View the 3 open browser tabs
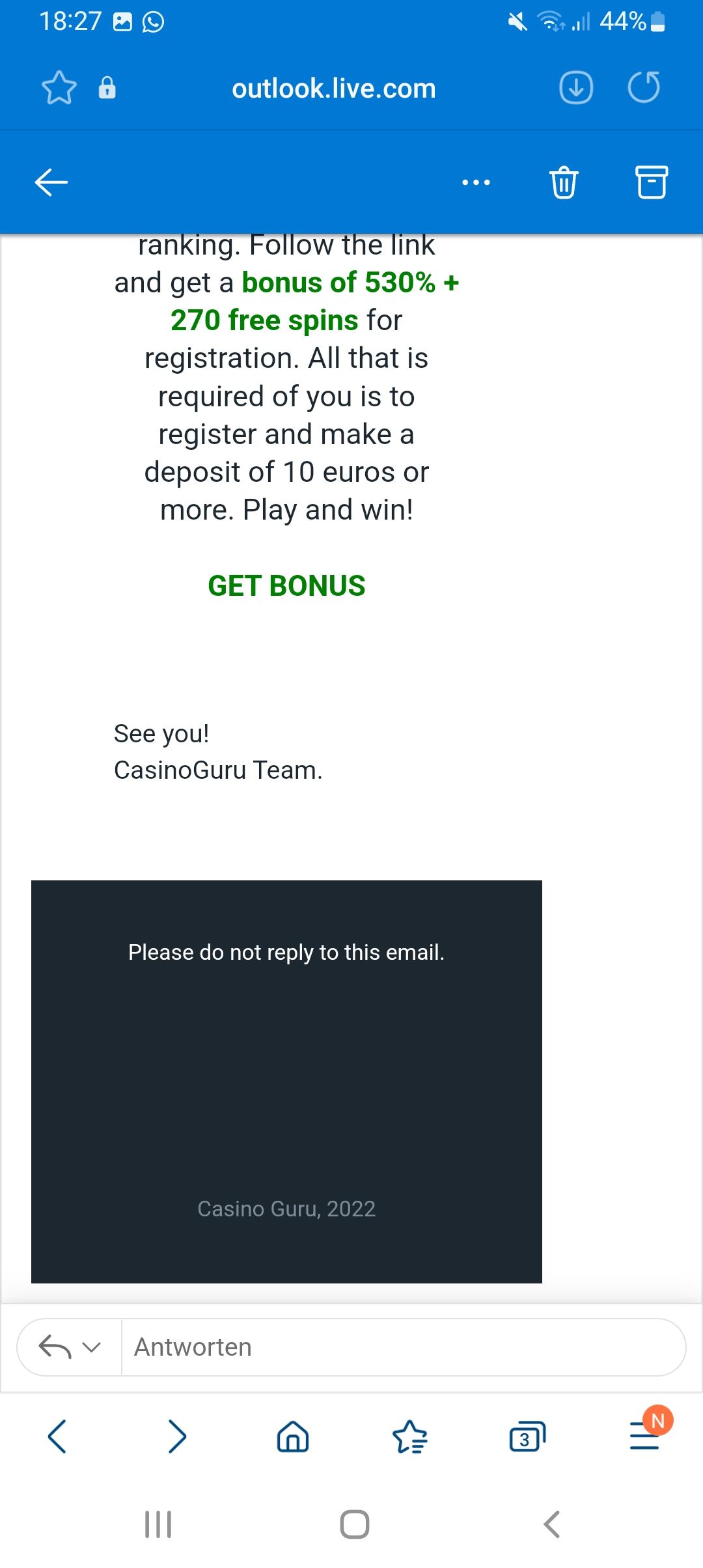Viewport: 703px width, 1568px height. pos(526,1437)
